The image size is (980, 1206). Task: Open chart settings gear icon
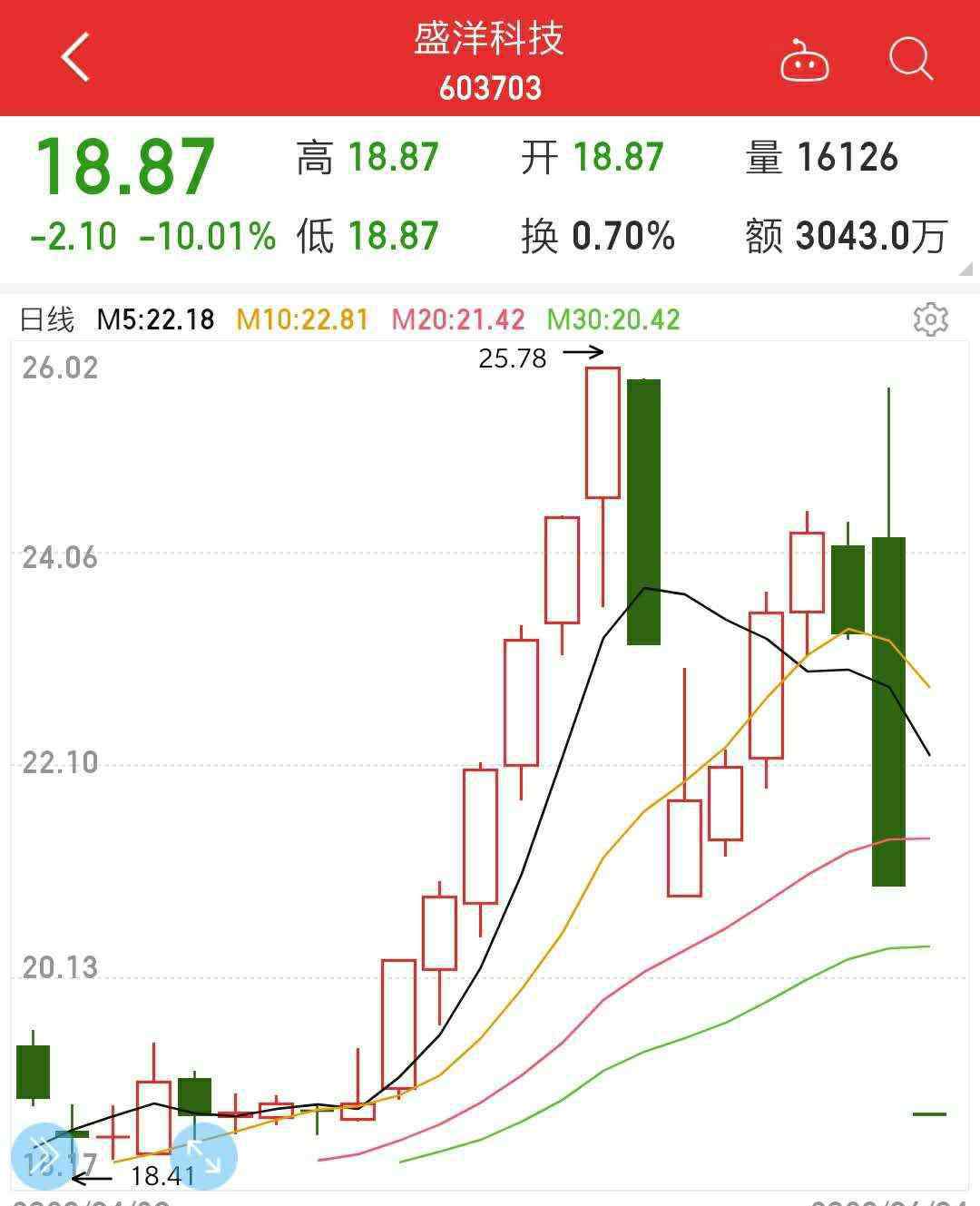point(930,319)
